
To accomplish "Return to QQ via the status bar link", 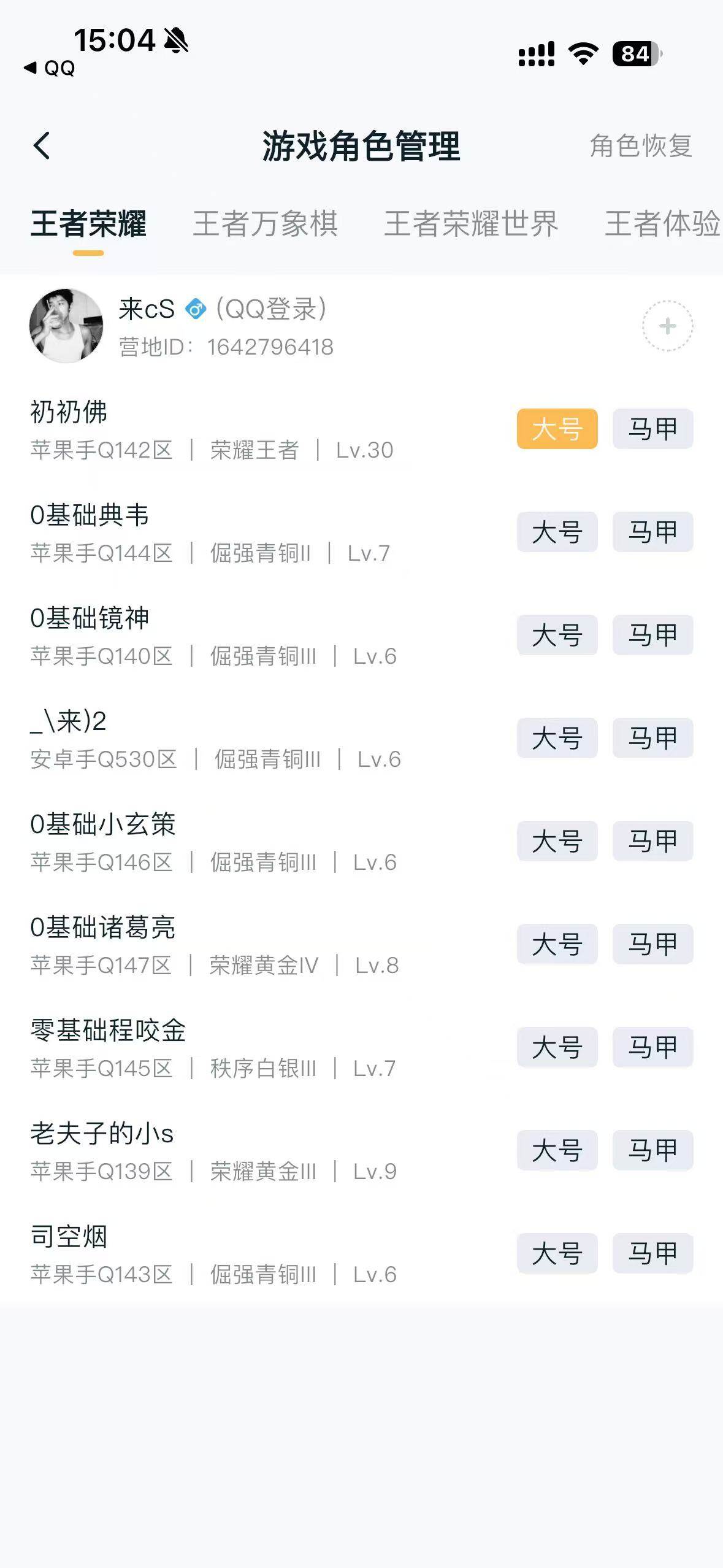I will [50, 67].
